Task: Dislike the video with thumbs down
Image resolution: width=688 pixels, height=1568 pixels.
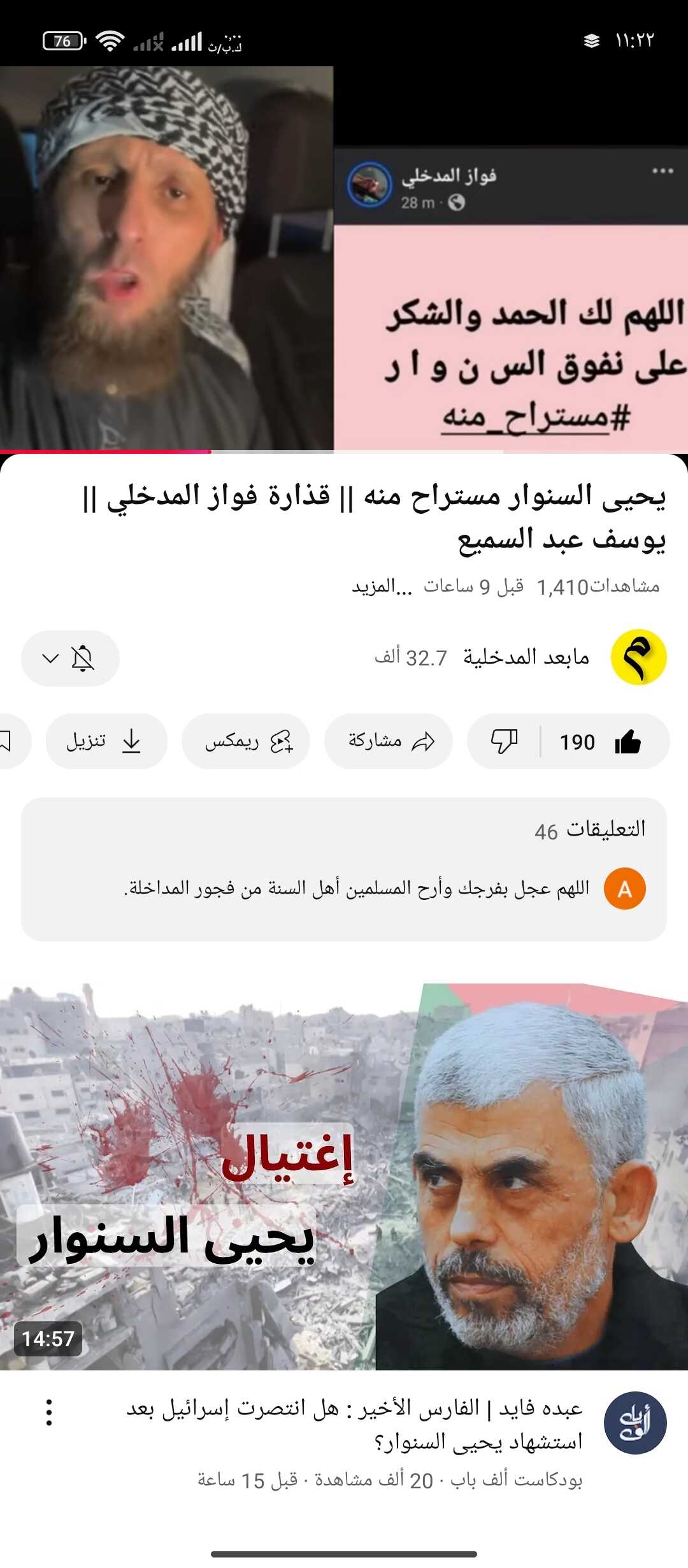Action: coord(504,741)
